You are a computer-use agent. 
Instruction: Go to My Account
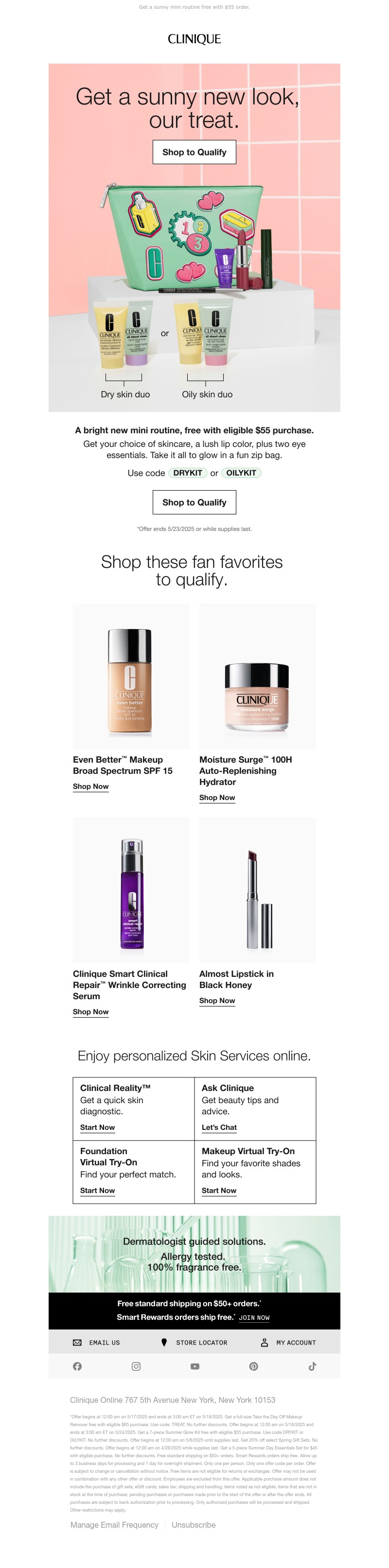point(288,1343)
